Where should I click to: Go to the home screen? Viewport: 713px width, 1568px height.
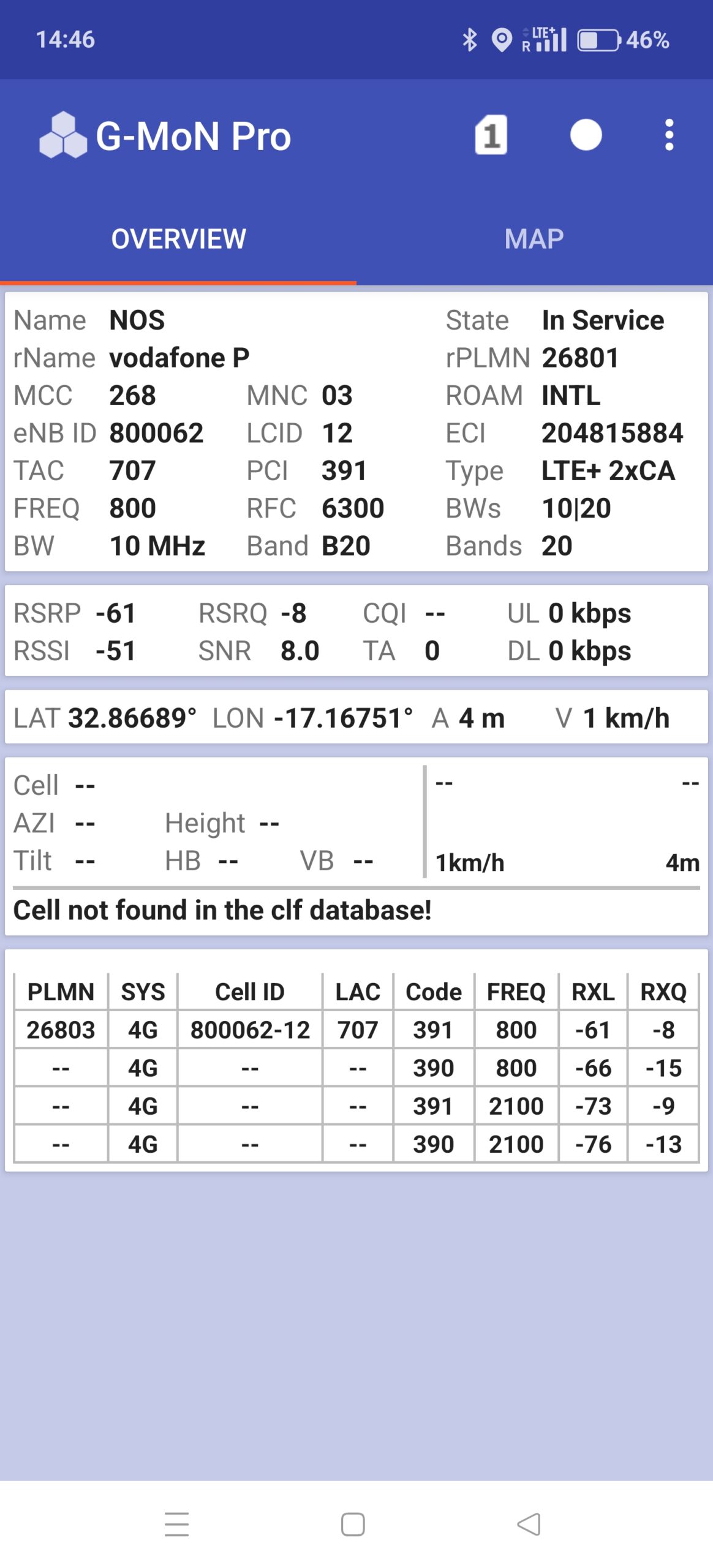coord(353,1524)
